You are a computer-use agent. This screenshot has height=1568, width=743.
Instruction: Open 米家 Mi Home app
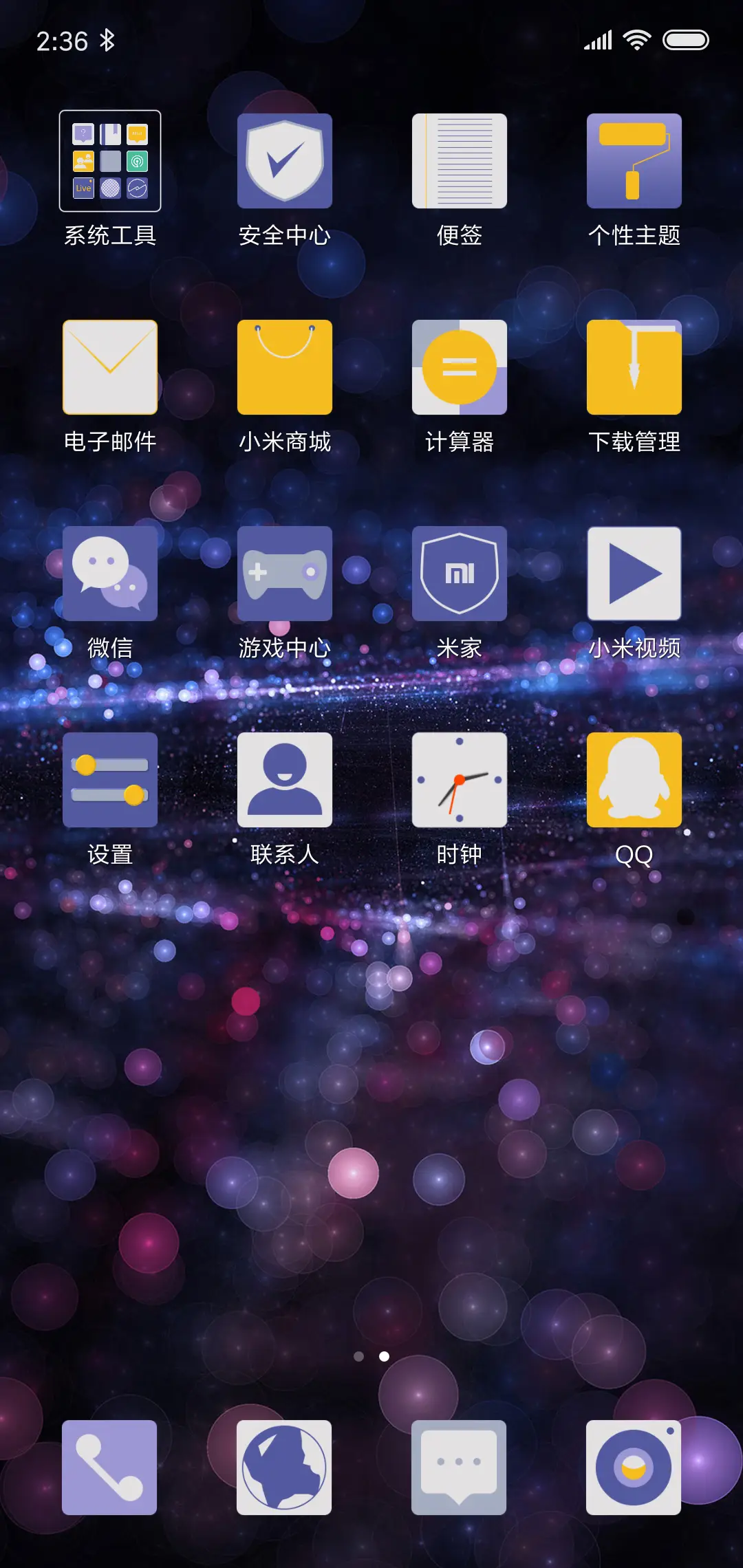pos(459,574)
